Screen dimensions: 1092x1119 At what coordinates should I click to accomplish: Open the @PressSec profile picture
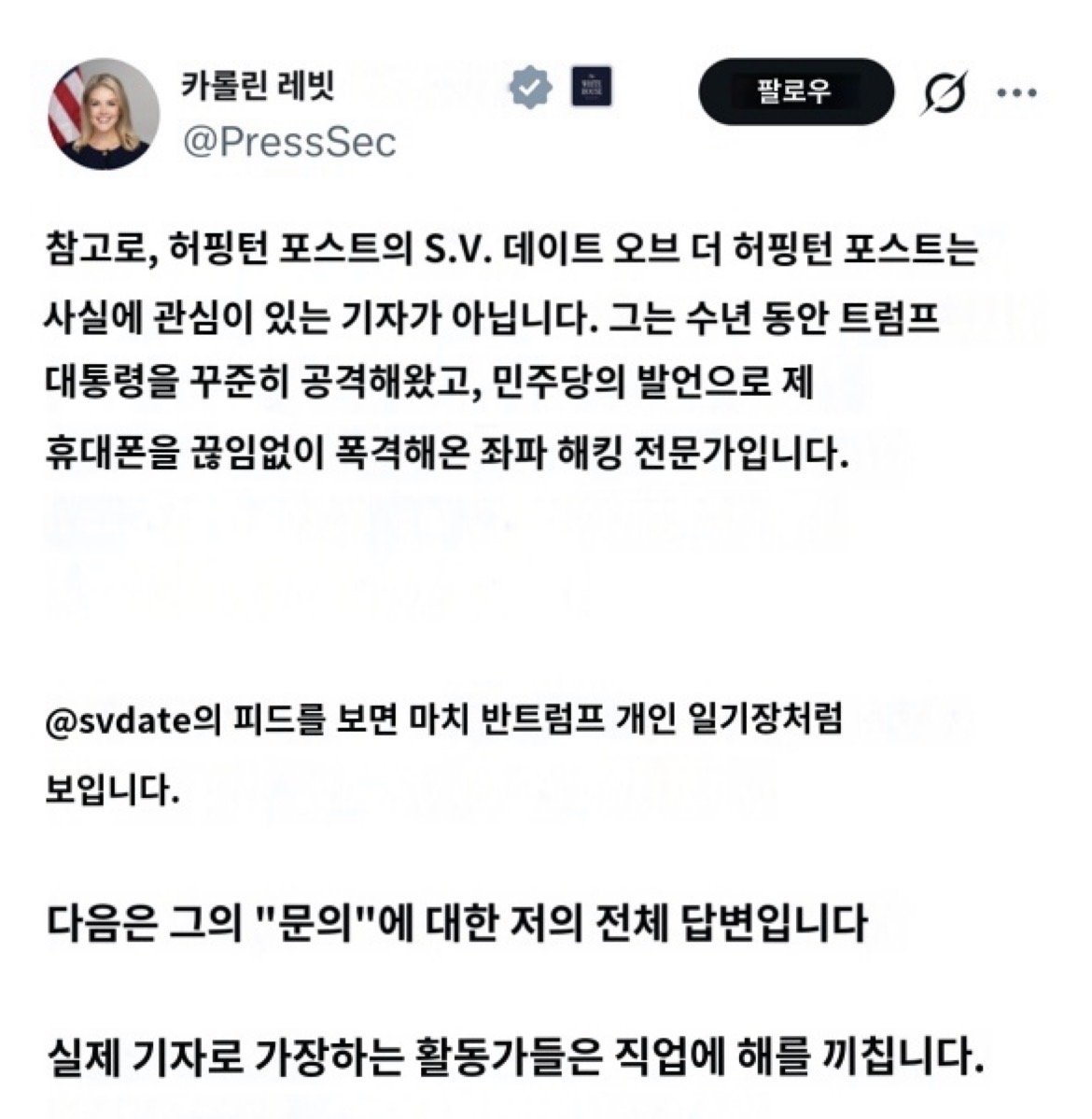(x=103, y=113)
